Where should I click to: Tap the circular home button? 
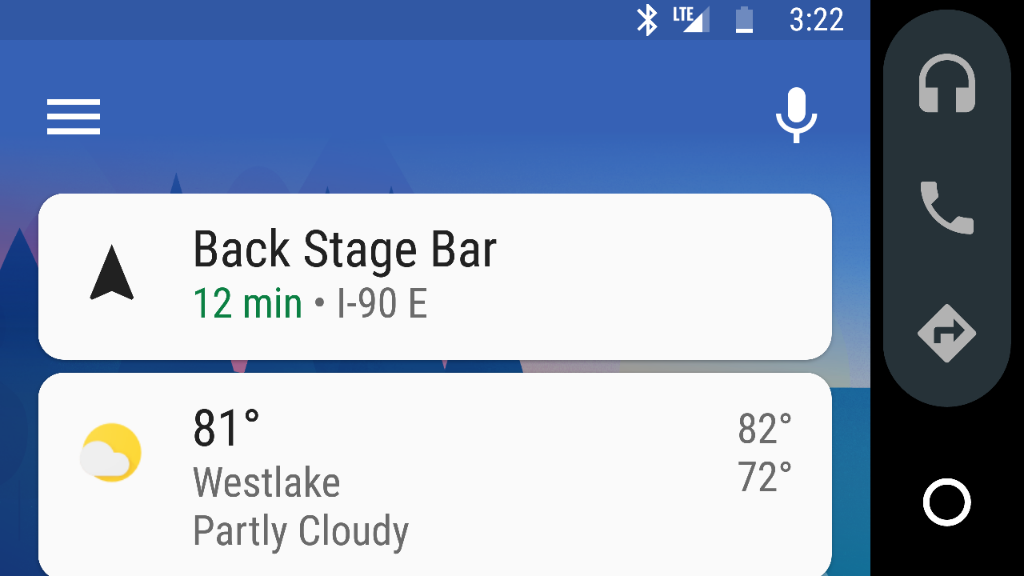click(946, 502)
